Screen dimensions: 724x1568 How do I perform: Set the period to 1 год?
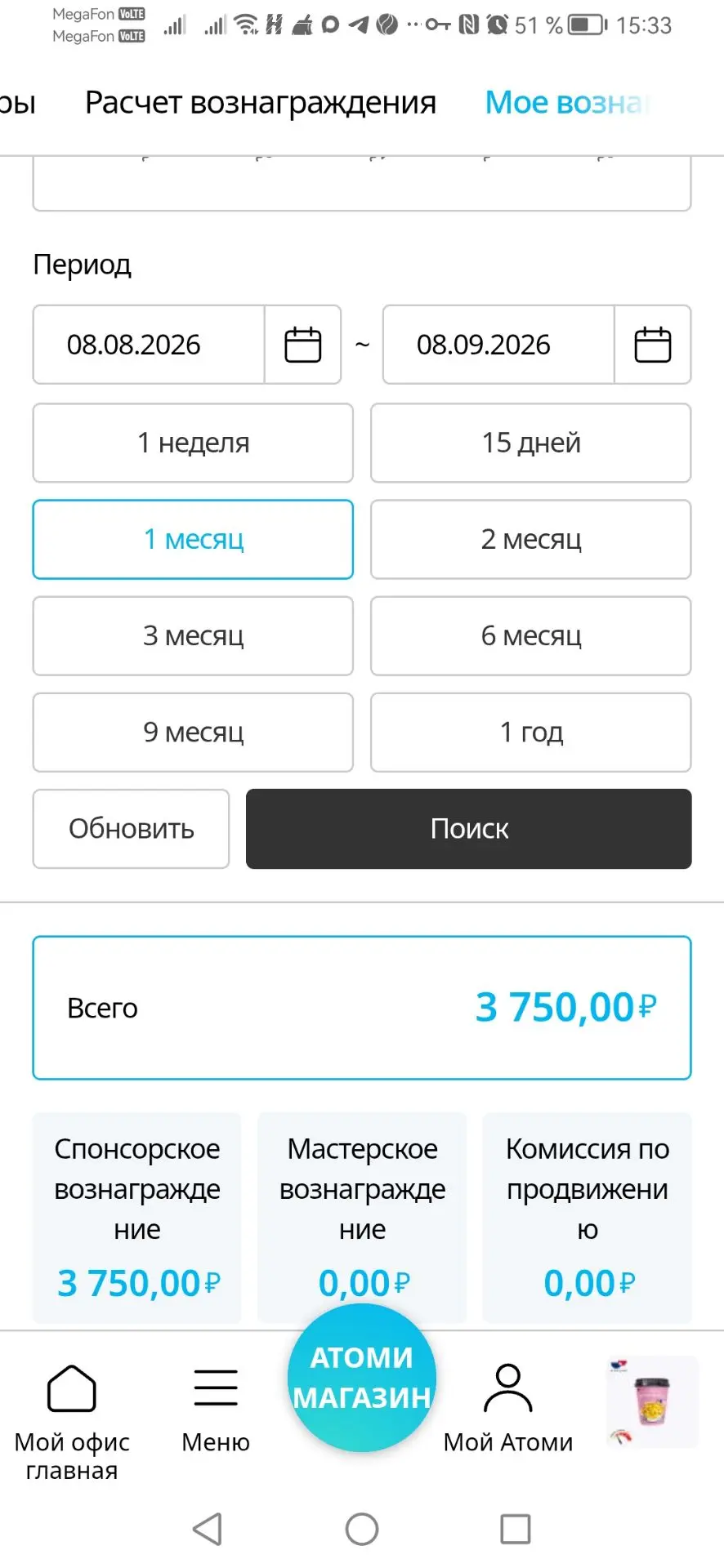(x=531, y=732)
